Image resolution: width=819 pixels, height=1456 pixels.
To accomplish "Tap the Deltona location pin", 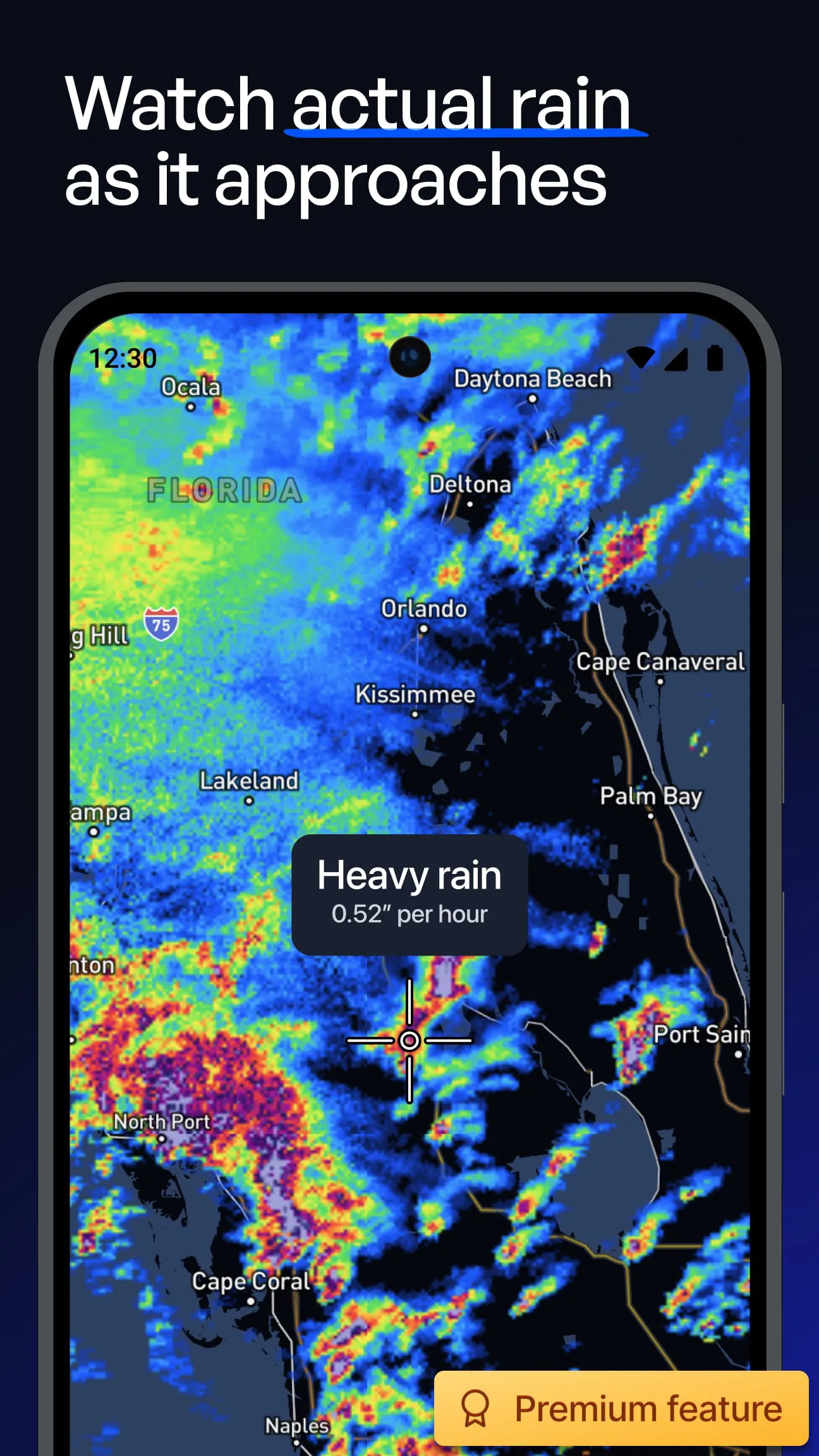I will [470, 504].
